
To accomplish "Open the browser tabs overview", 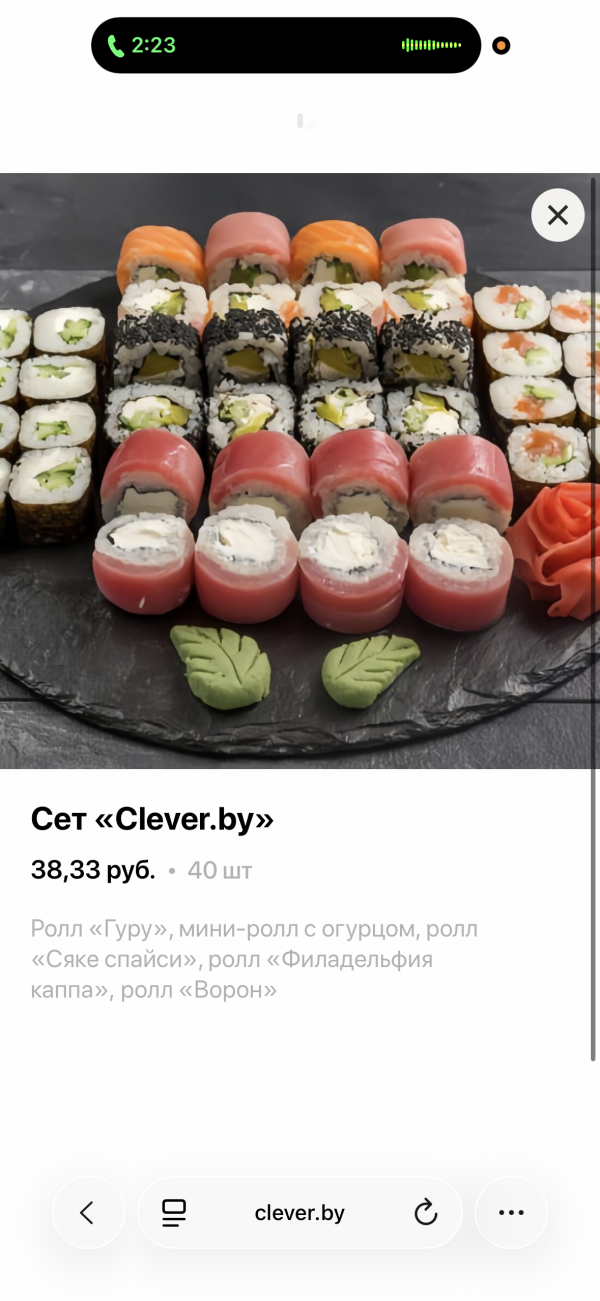I will tap(174, 1213).
